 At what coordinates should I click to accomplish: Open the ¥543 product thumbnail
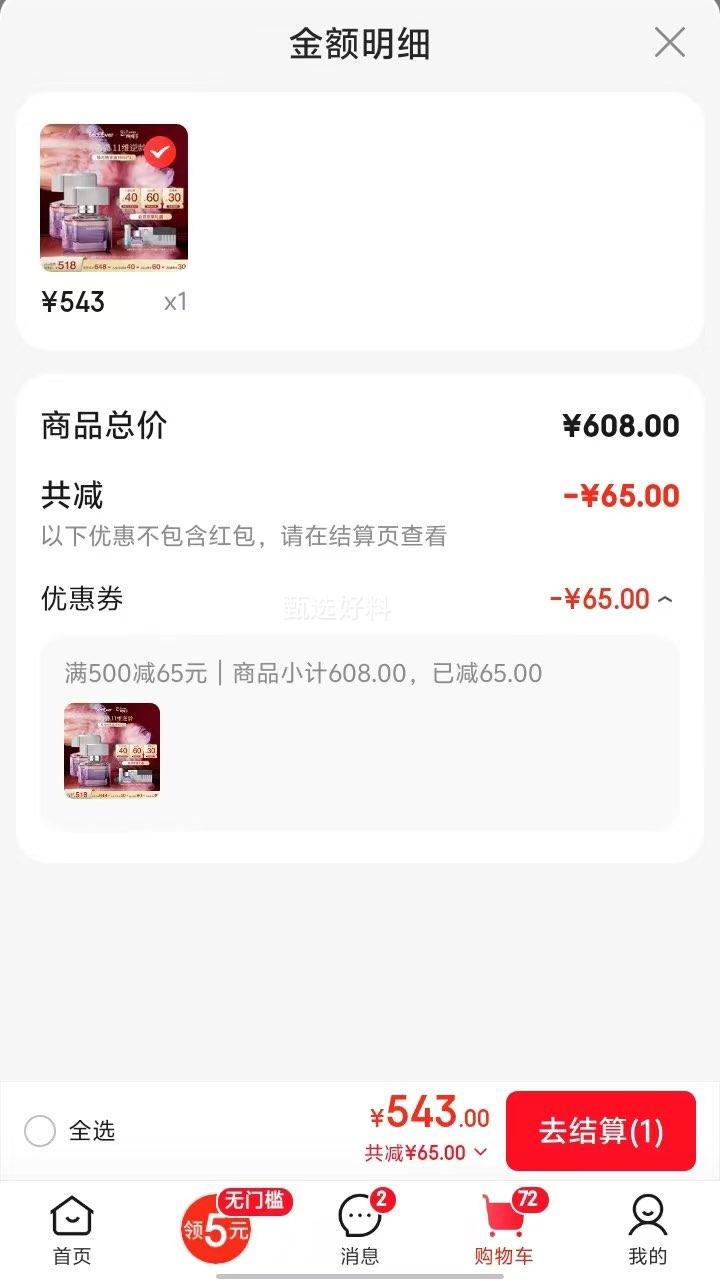pyautogui.click(x=114, y=198)
